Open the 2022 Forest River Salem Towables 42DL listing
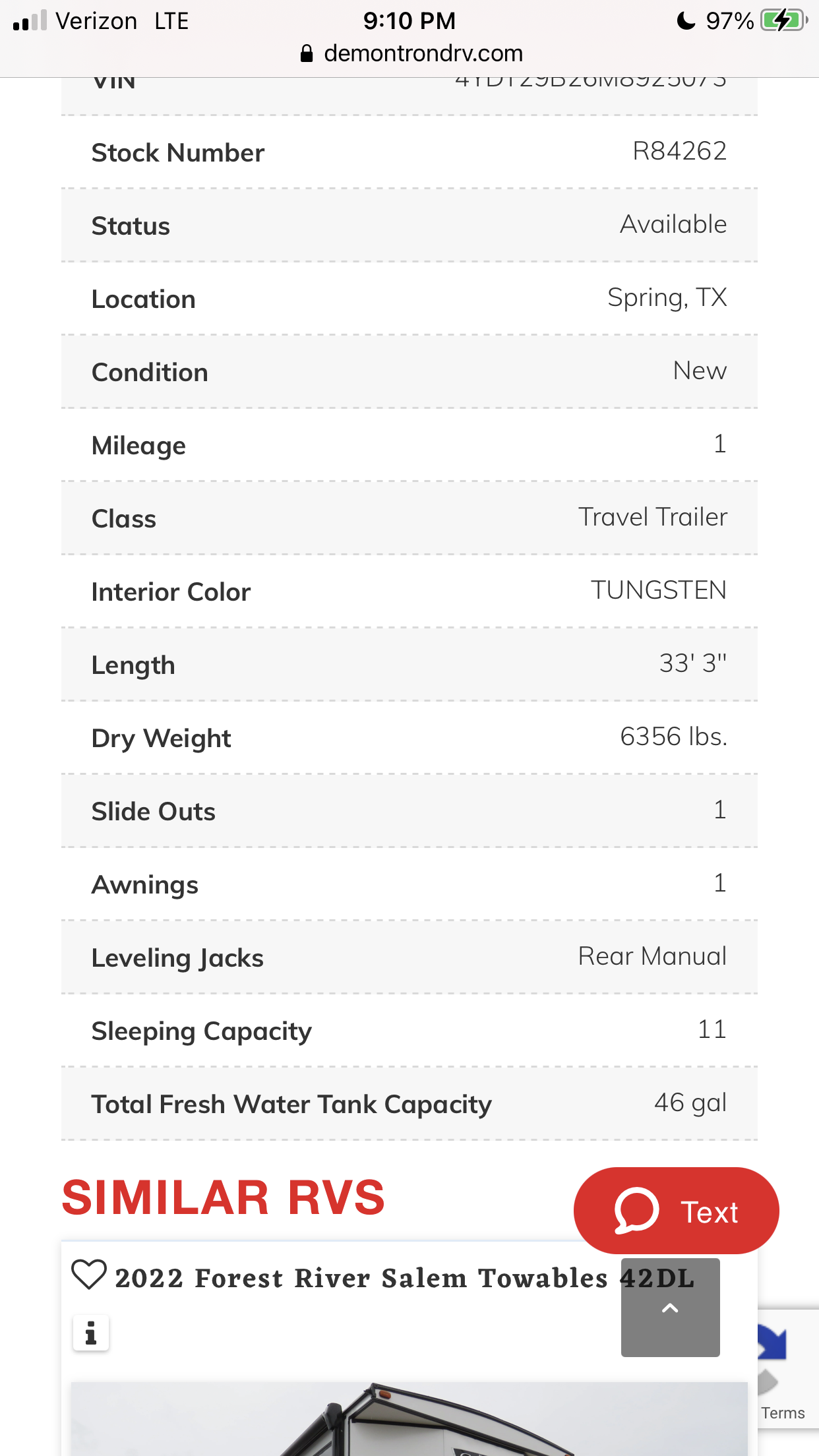Screen dimensions: 819x1456 click(x=404, y=1278)
